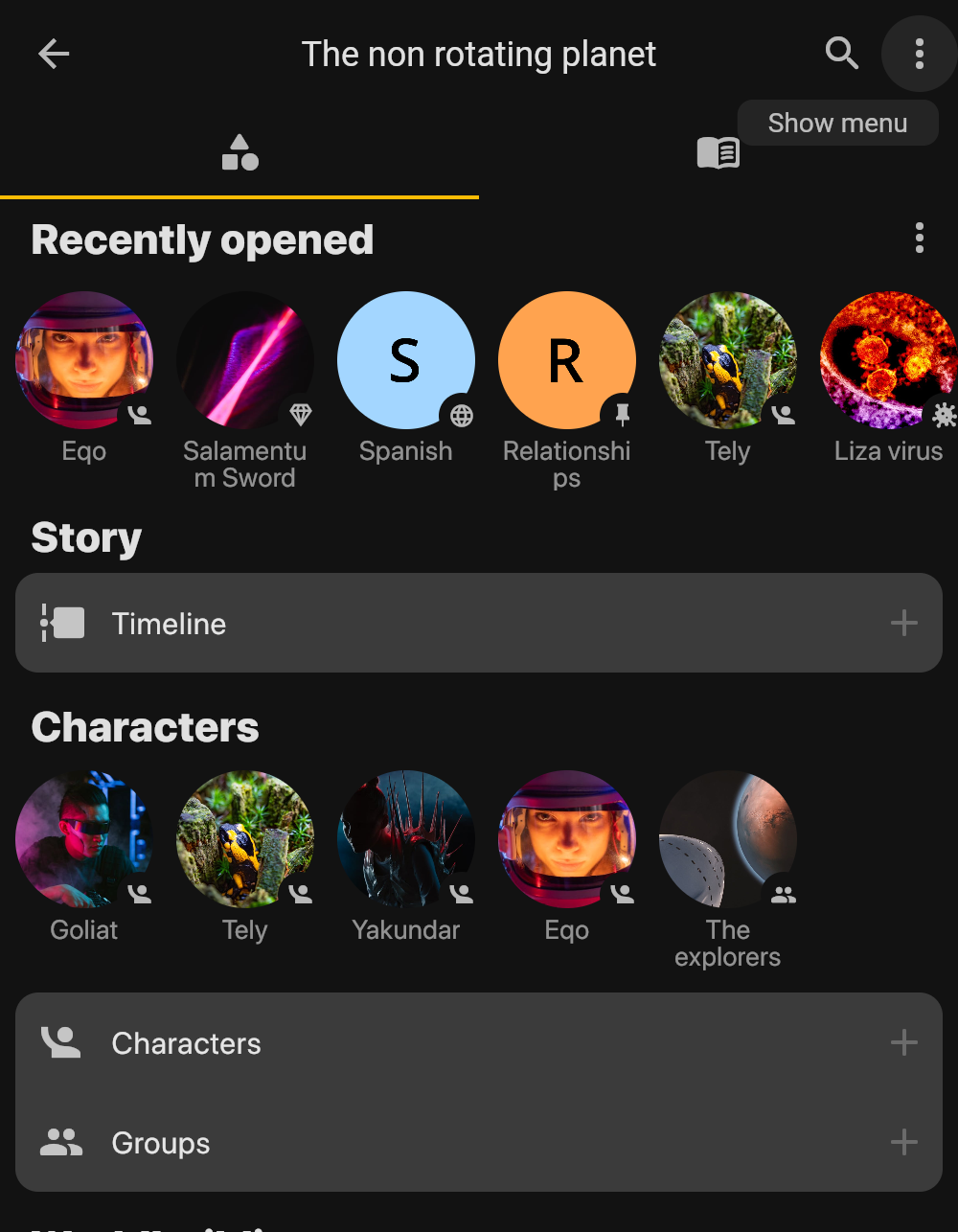Open Recently opened section options

pyautogui.click(x=919, y=238)
